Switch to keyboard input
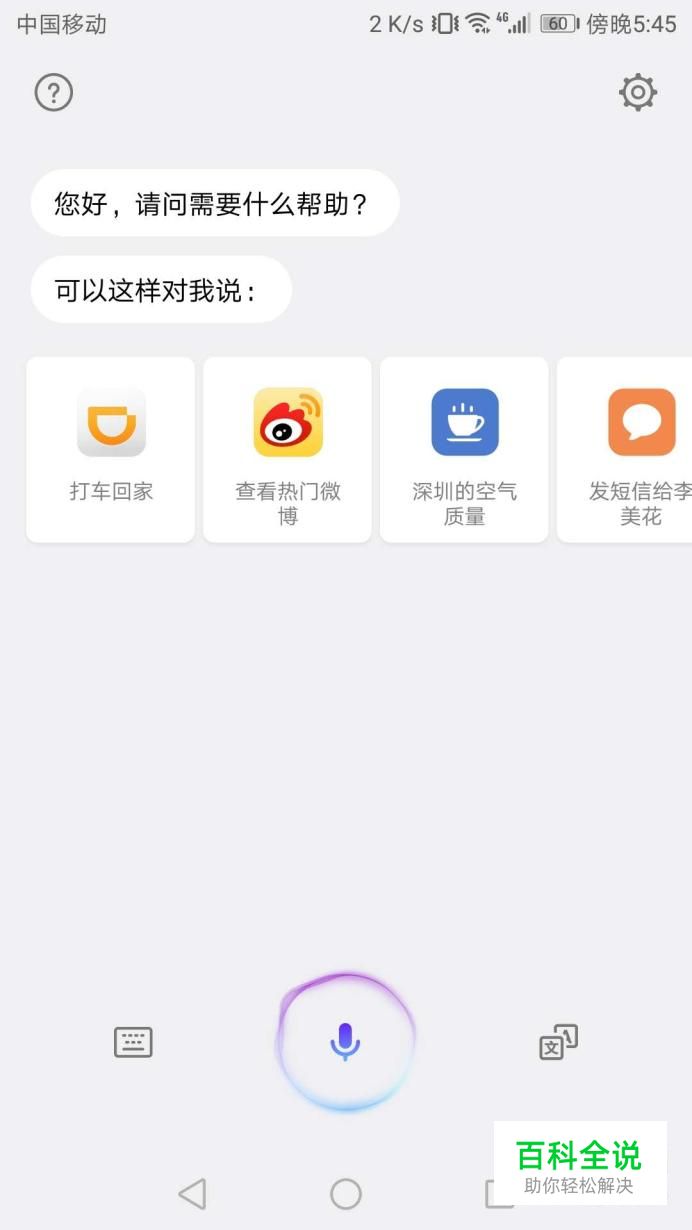The image size is (692, 1230). tap(133, 1042)
